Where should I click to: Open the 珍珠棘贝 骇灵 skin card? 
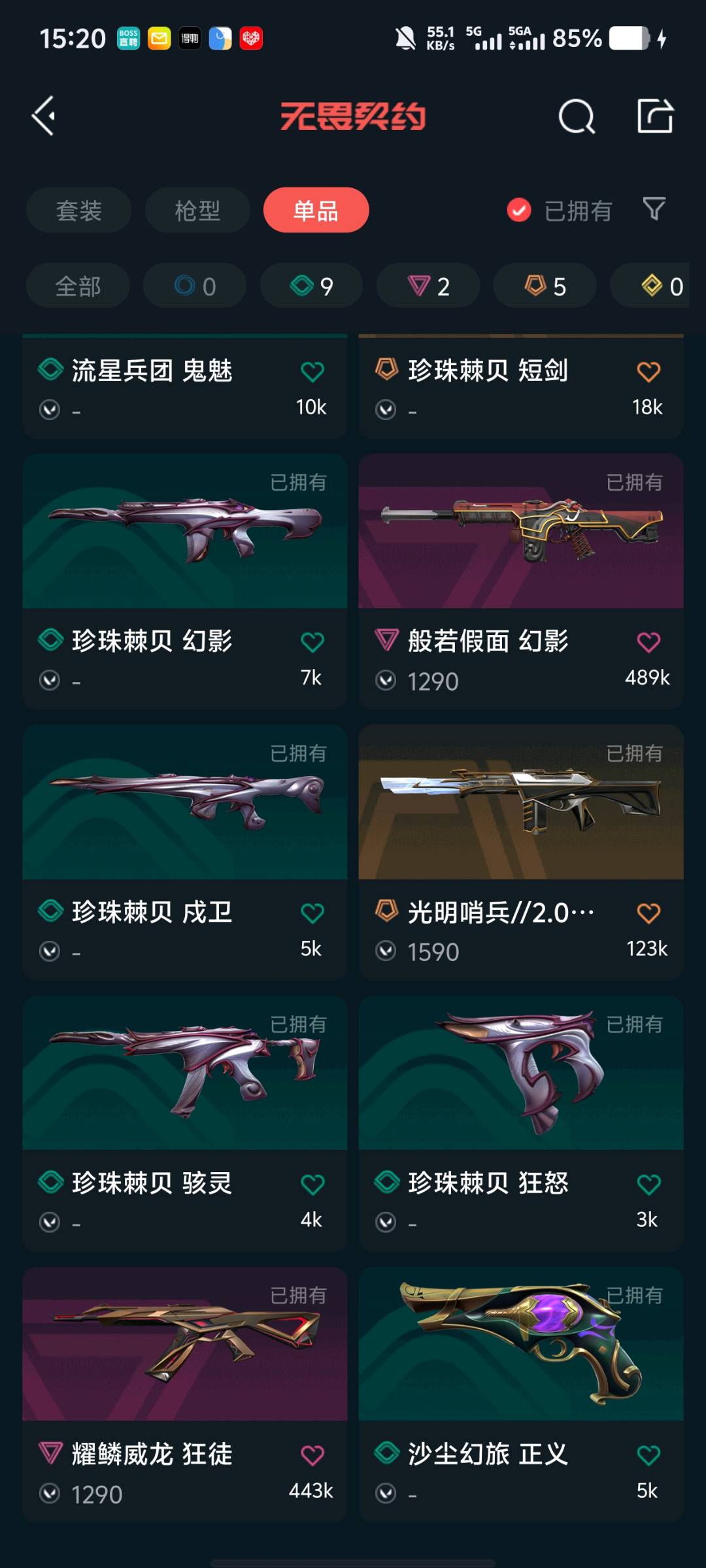pos(185,1124)
